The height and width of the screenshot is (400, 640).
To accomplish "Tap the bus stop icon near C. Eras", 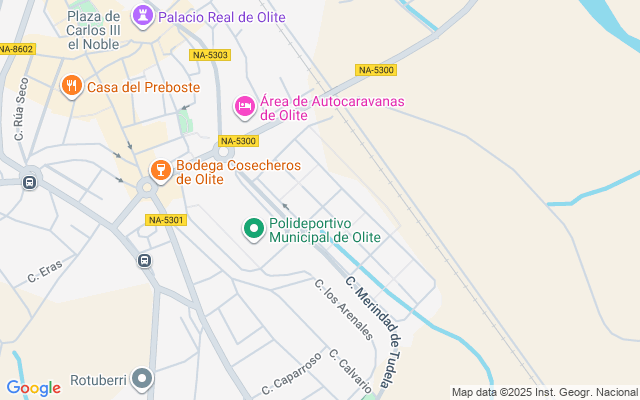I will click(145, 260).
